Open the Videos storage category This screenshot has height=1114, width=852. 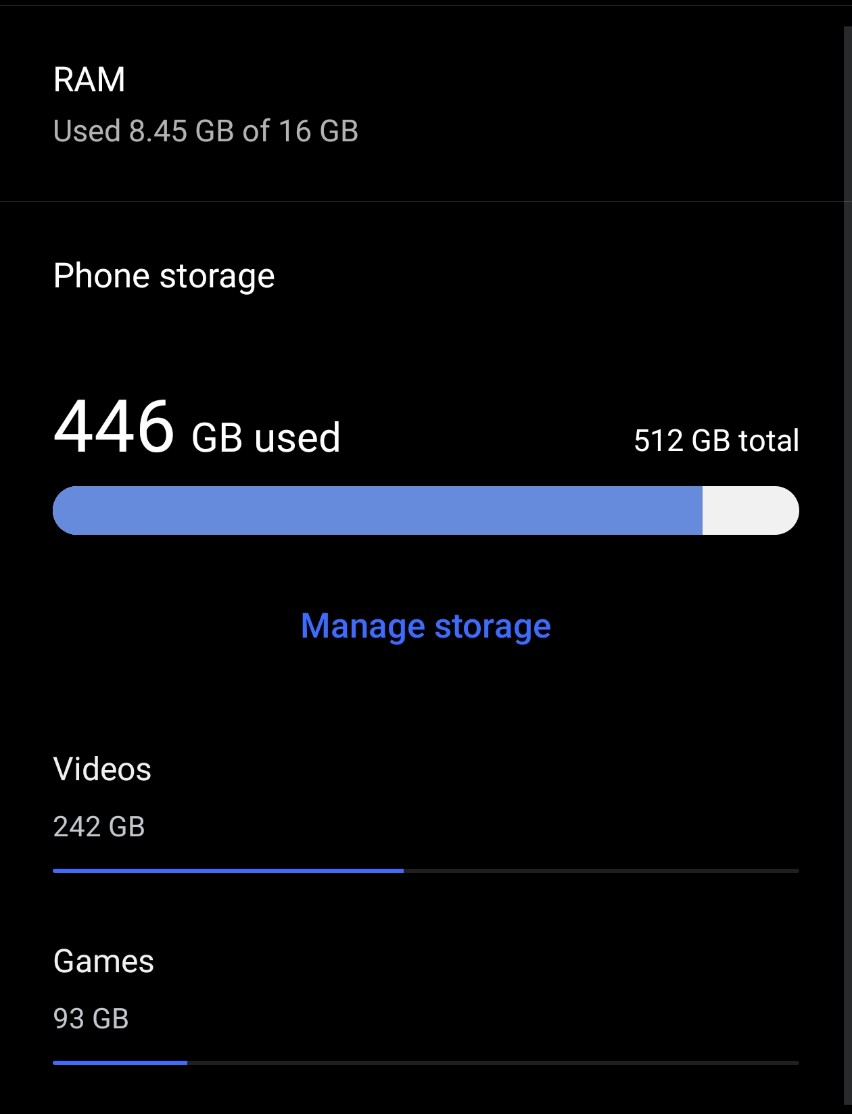click(102, 796)
